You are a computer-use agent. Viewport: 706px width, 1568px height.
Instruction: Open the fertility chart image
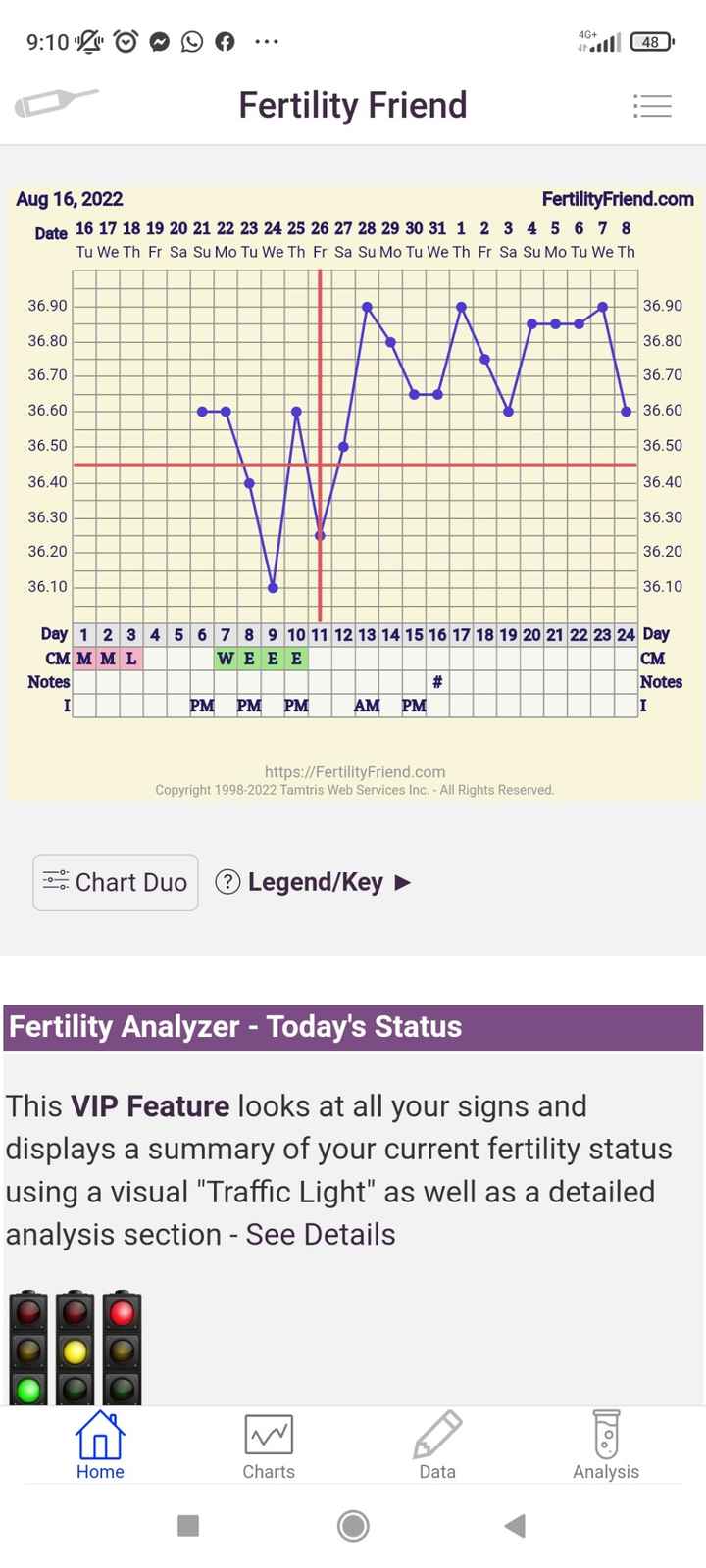353,490
